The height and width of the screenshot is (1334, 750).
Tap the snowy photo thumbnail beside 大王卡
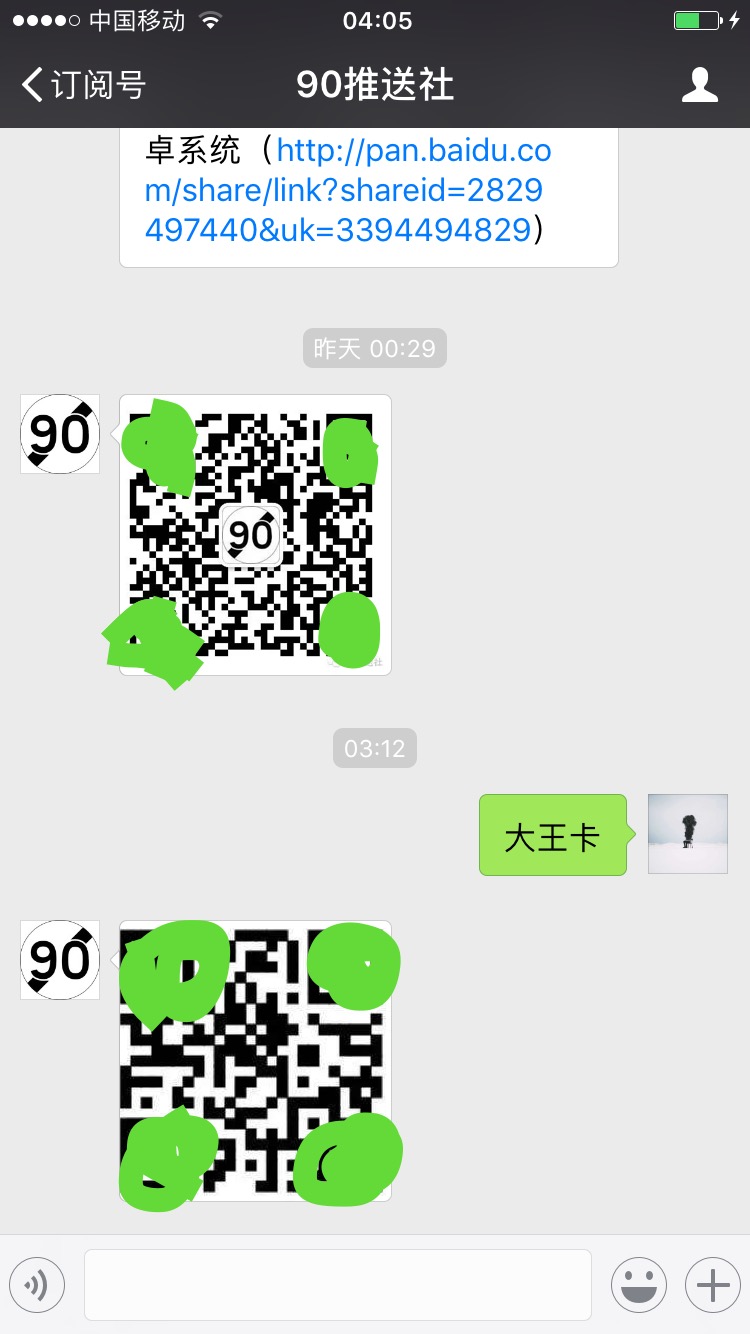[687, 834]
